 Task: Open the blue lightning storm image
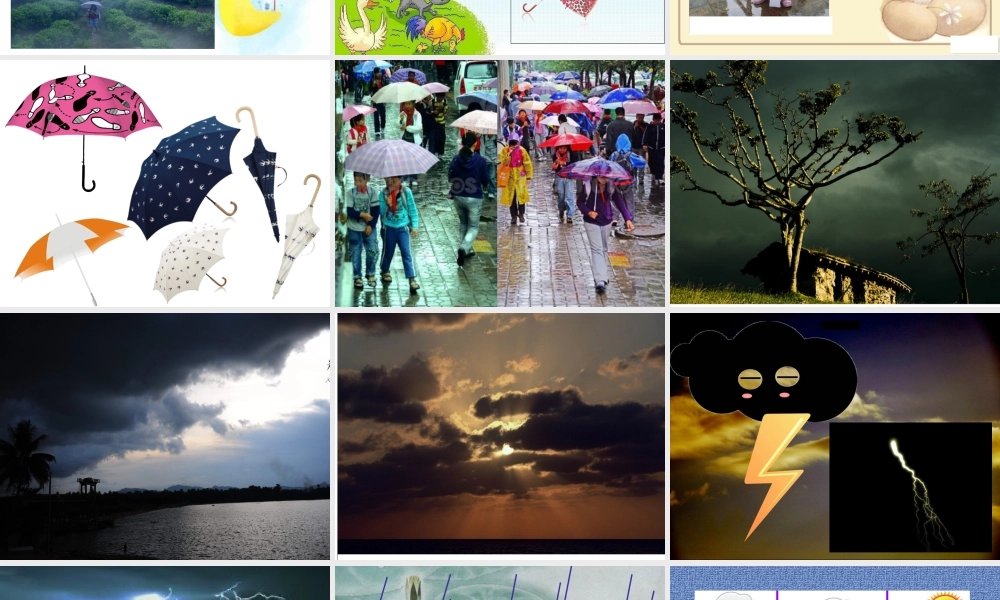[x=165, y=584]
